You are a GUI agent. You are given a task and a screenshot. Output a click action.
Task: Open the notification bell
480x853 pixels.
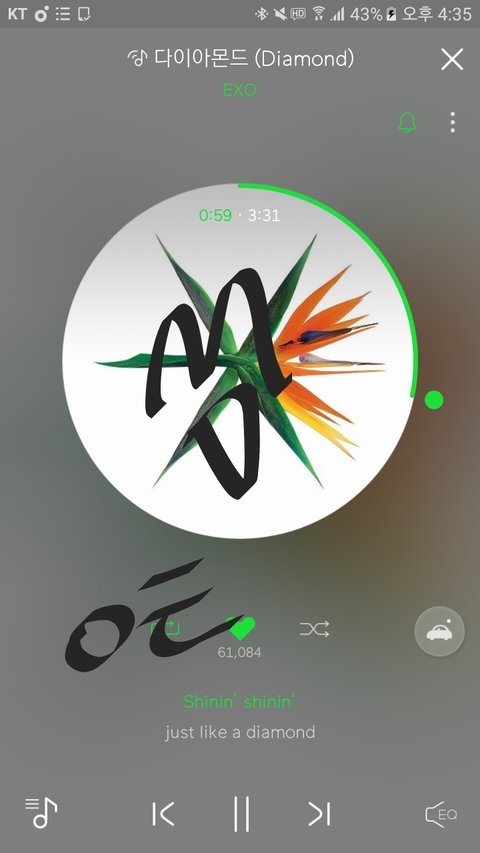coord(407,122)
